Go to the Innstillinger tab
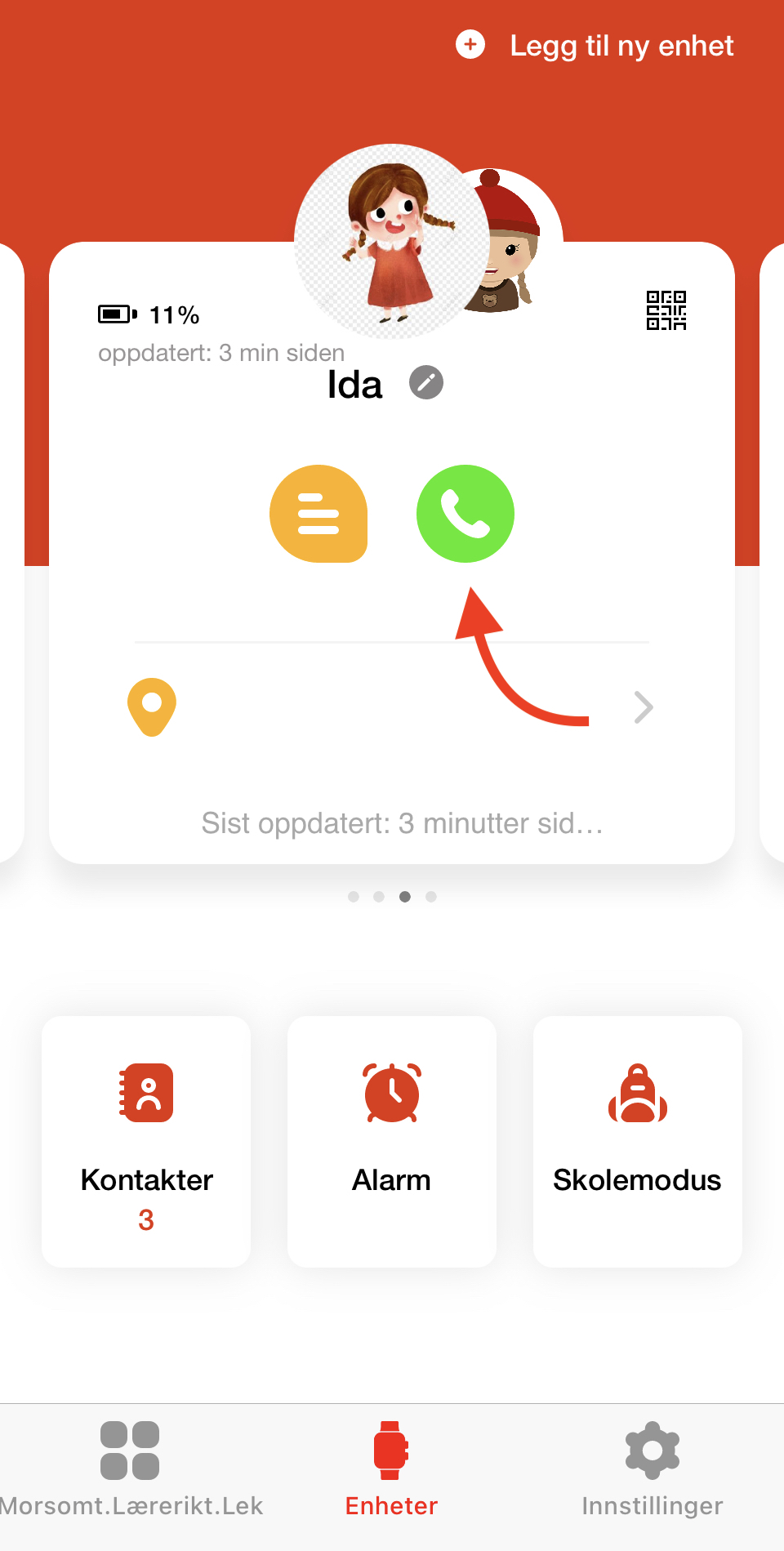Viewport: 784px width, 1551px height. coord(652,1468)
